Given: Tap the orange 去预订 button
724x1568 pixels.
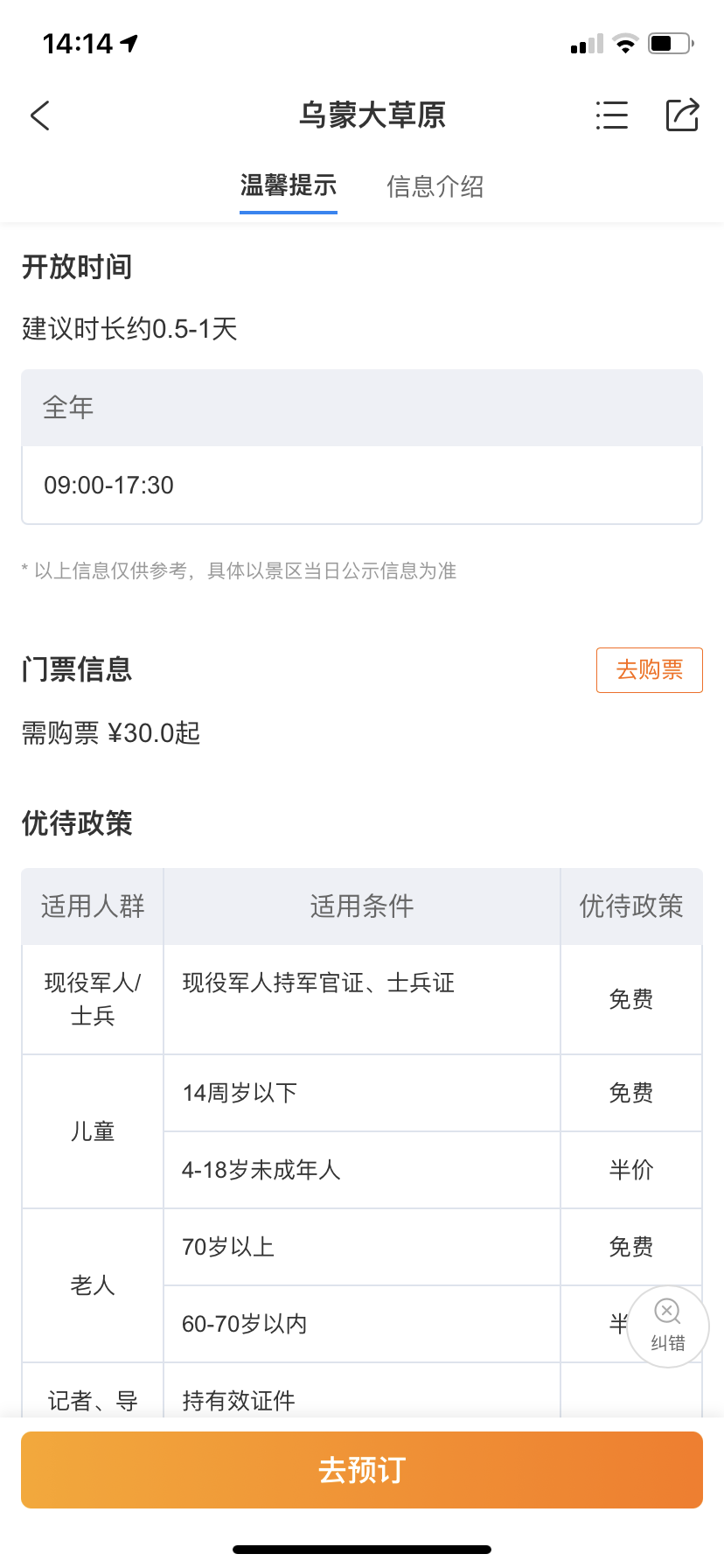Looking at the screenshot, I should [x=362, y=1470].
